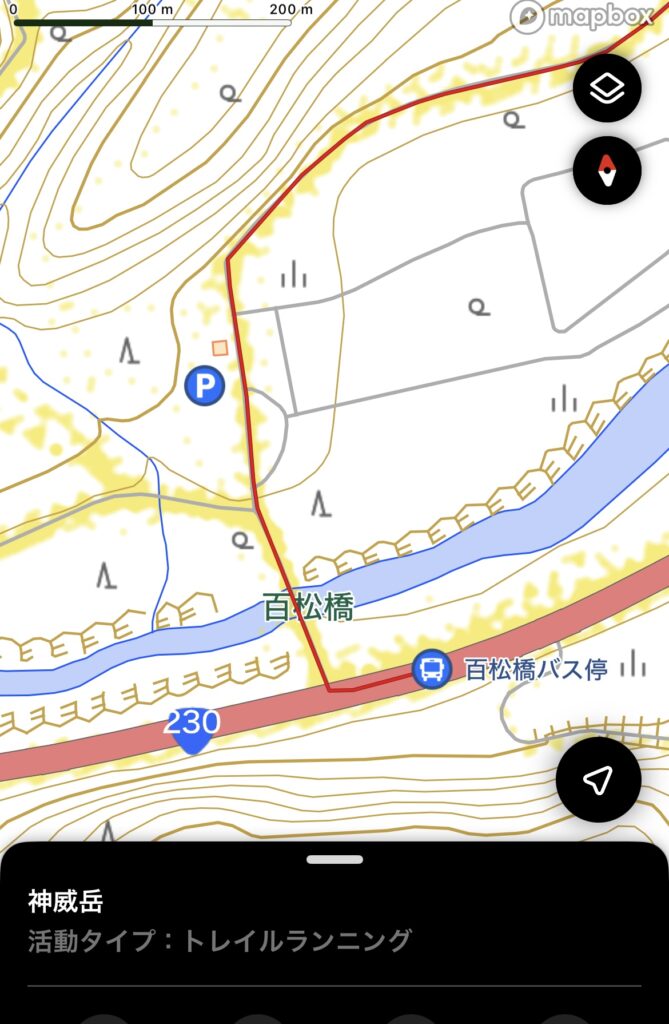This screenshot has height=1024, width=669.
Task: Open the map layers selector
Action: point(607,90)
